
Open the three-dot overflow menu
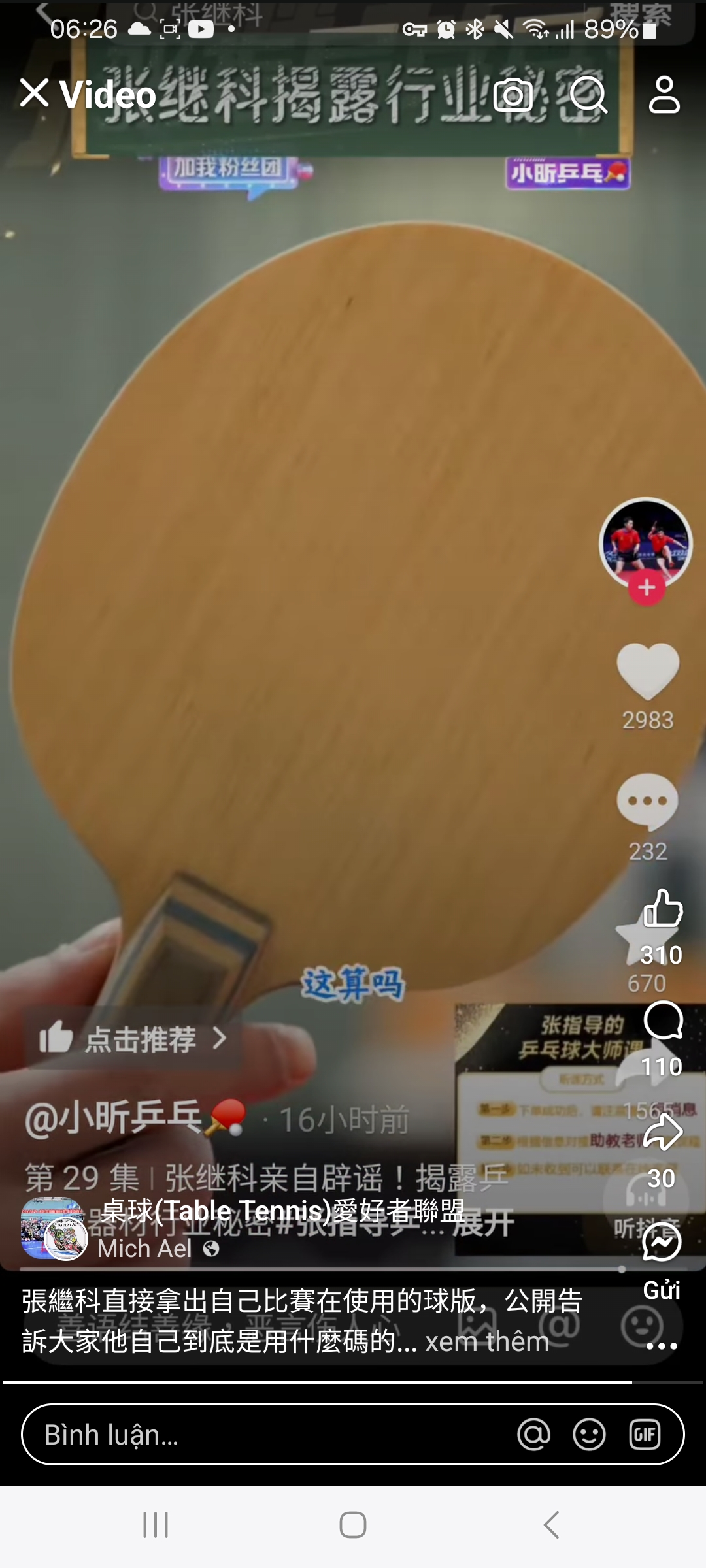coord(662,1346)
